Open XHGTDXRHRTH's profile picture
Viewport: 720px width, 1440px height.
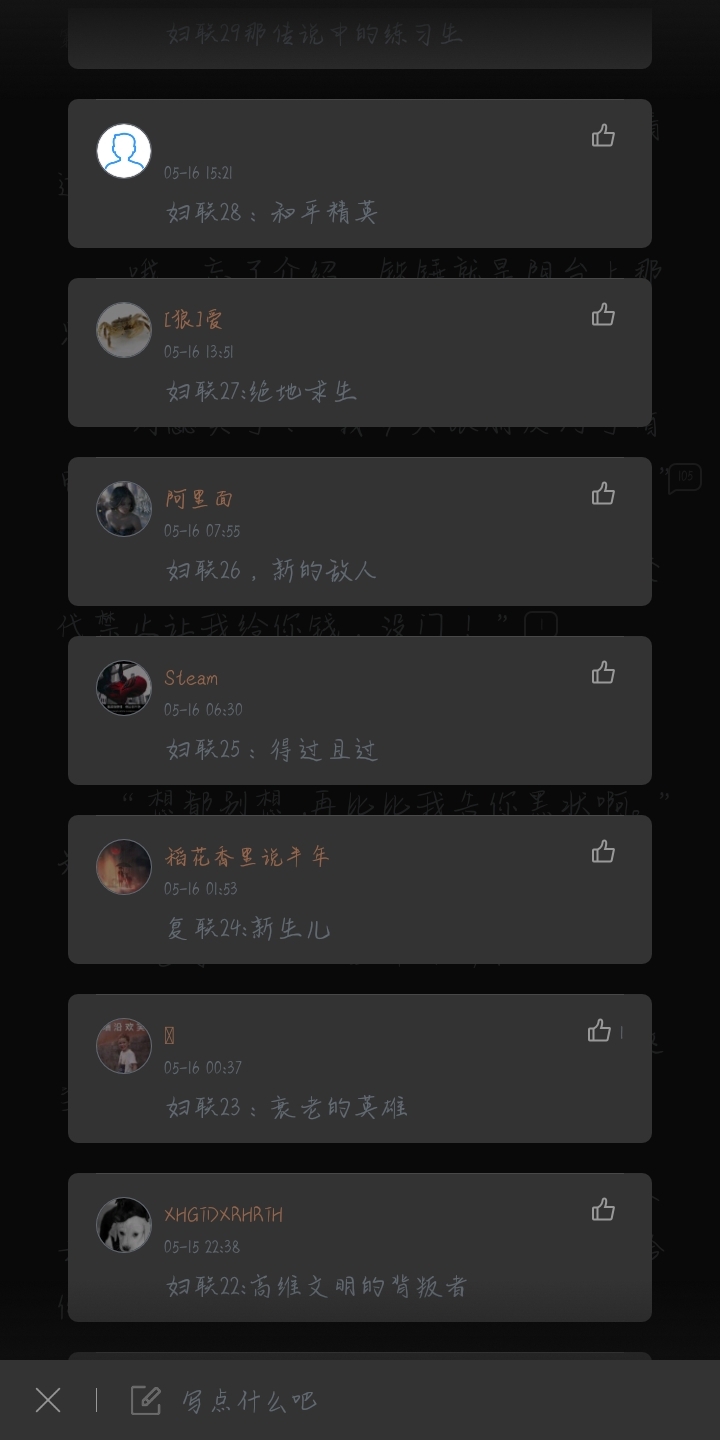124,1225
